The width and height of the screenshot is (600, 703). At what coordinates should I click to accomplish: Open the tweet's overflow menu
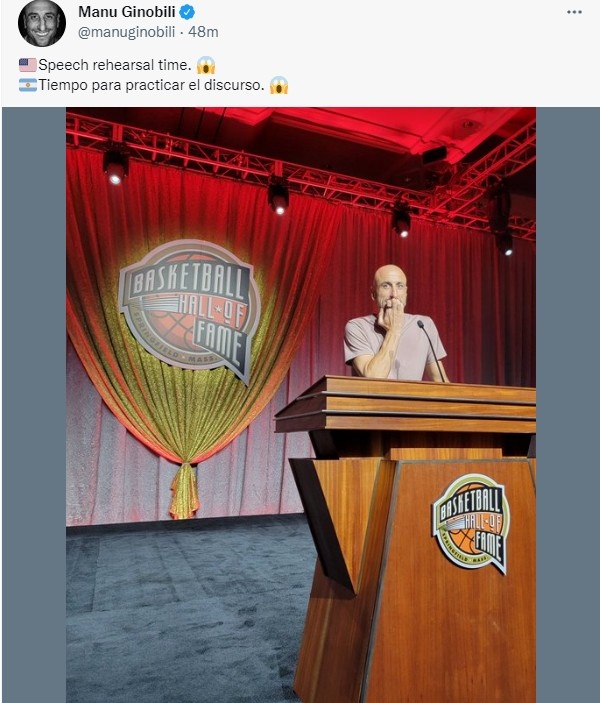coord(574,12)
